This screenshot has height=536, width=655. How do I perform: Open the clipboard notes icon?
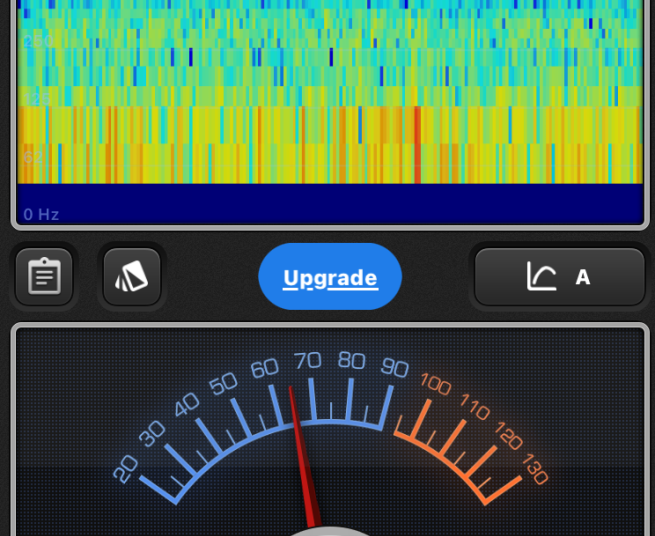coord(44,277)
